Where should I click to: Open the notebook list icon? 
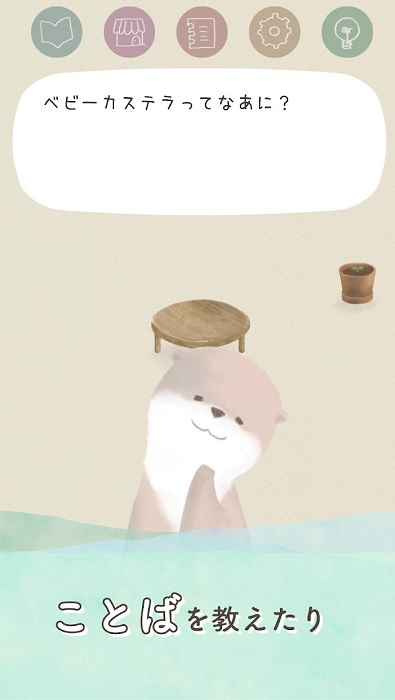202,32
